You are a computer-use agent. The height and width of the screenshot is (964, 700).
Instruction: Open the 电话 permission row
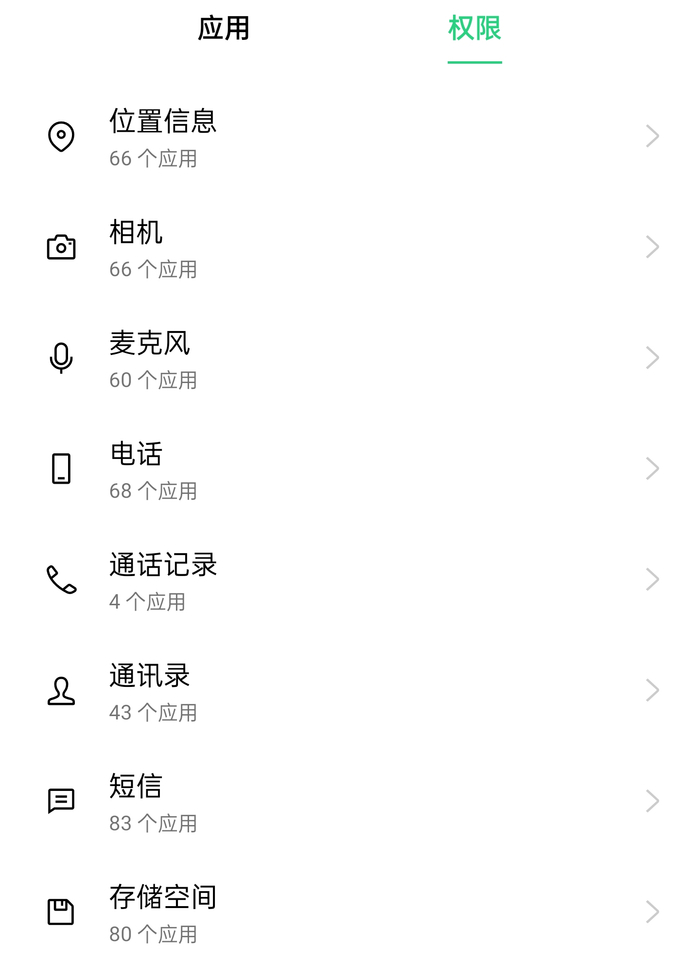[350, 470]
